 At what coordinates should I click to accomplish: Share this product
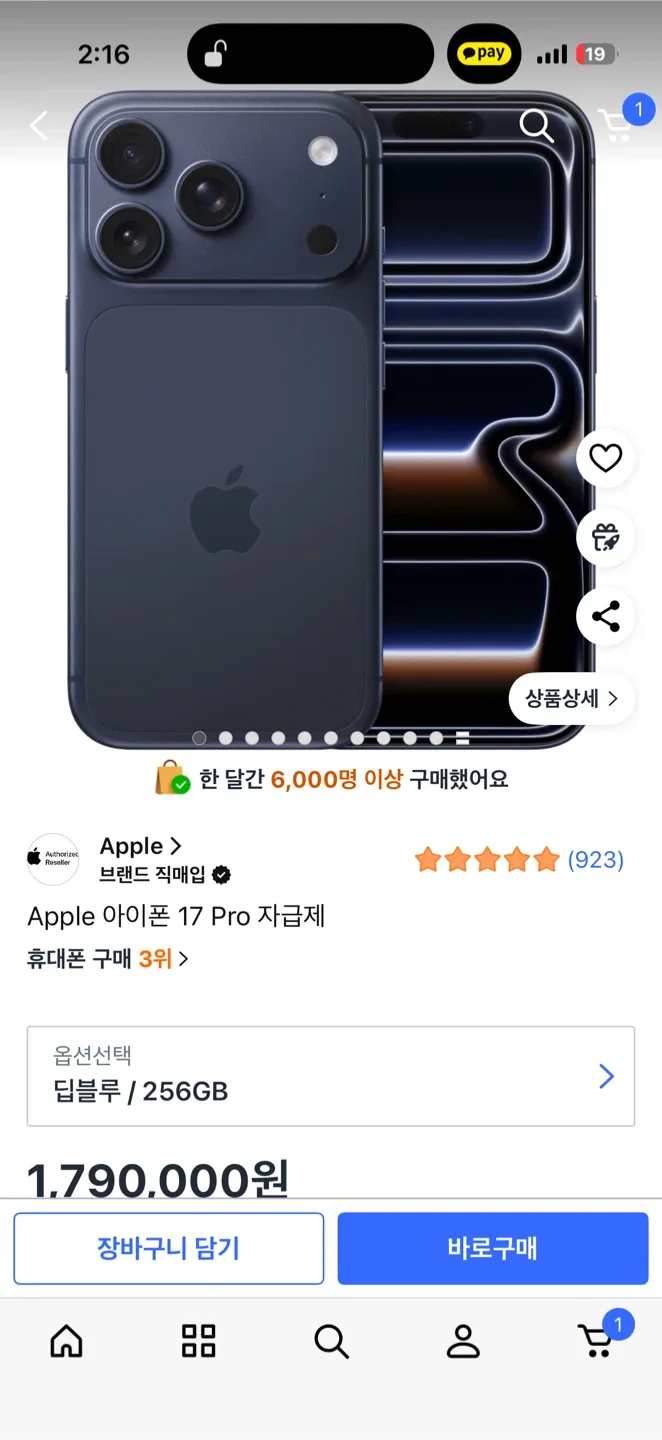click(x=605, y=616)
